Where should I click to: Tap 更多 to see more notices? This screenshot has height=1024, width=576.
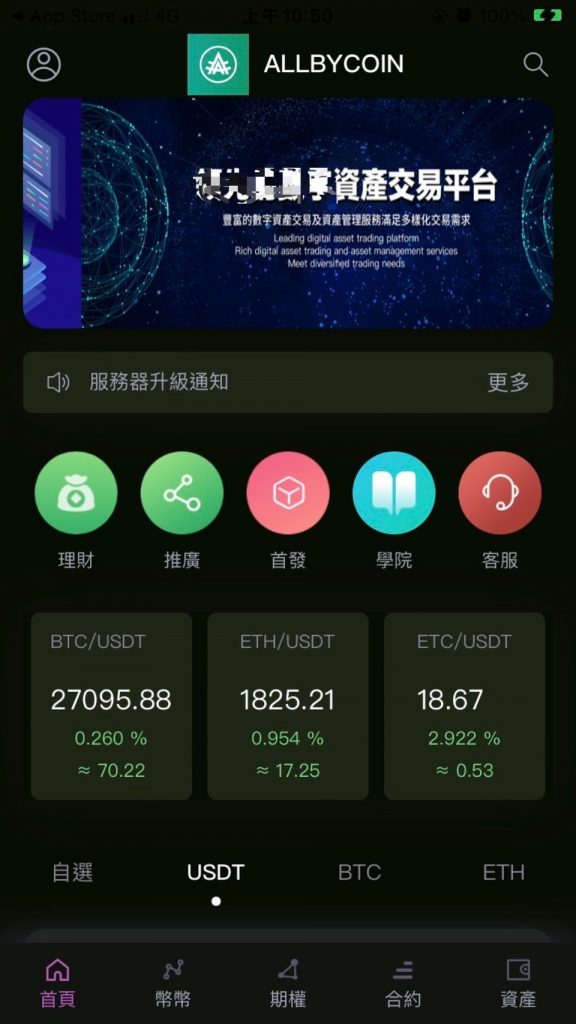508,383
